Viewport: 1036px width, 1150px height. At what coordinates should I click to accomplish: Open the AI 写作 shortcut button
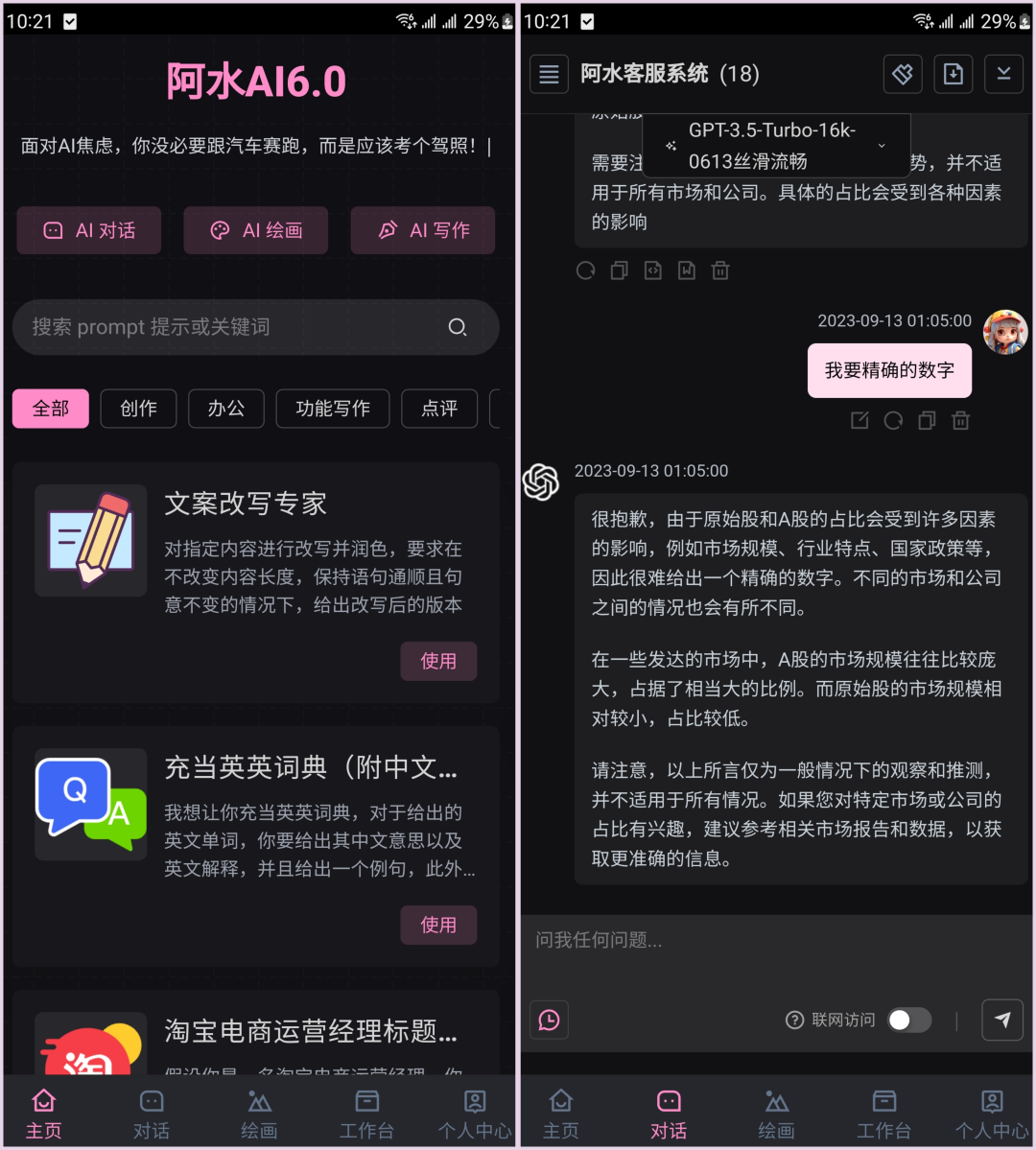pyautogui.click(x=423, y=230)
